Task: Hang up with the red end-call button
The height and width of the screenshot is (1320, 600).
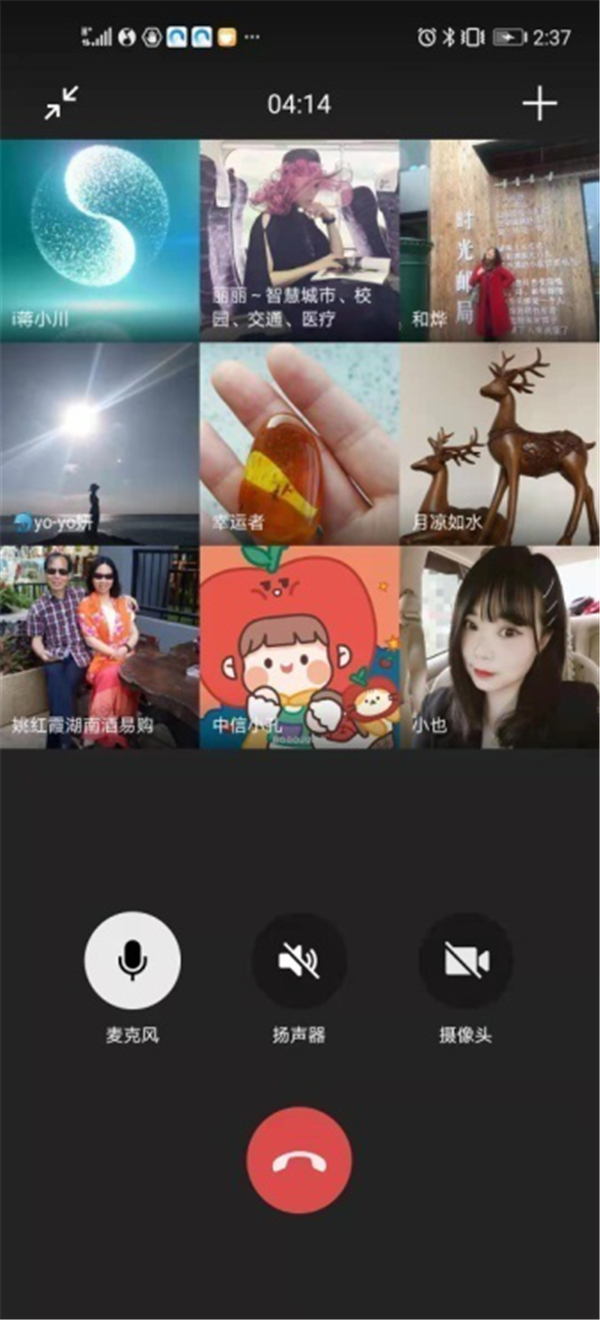Action: tap(299, 1159)
